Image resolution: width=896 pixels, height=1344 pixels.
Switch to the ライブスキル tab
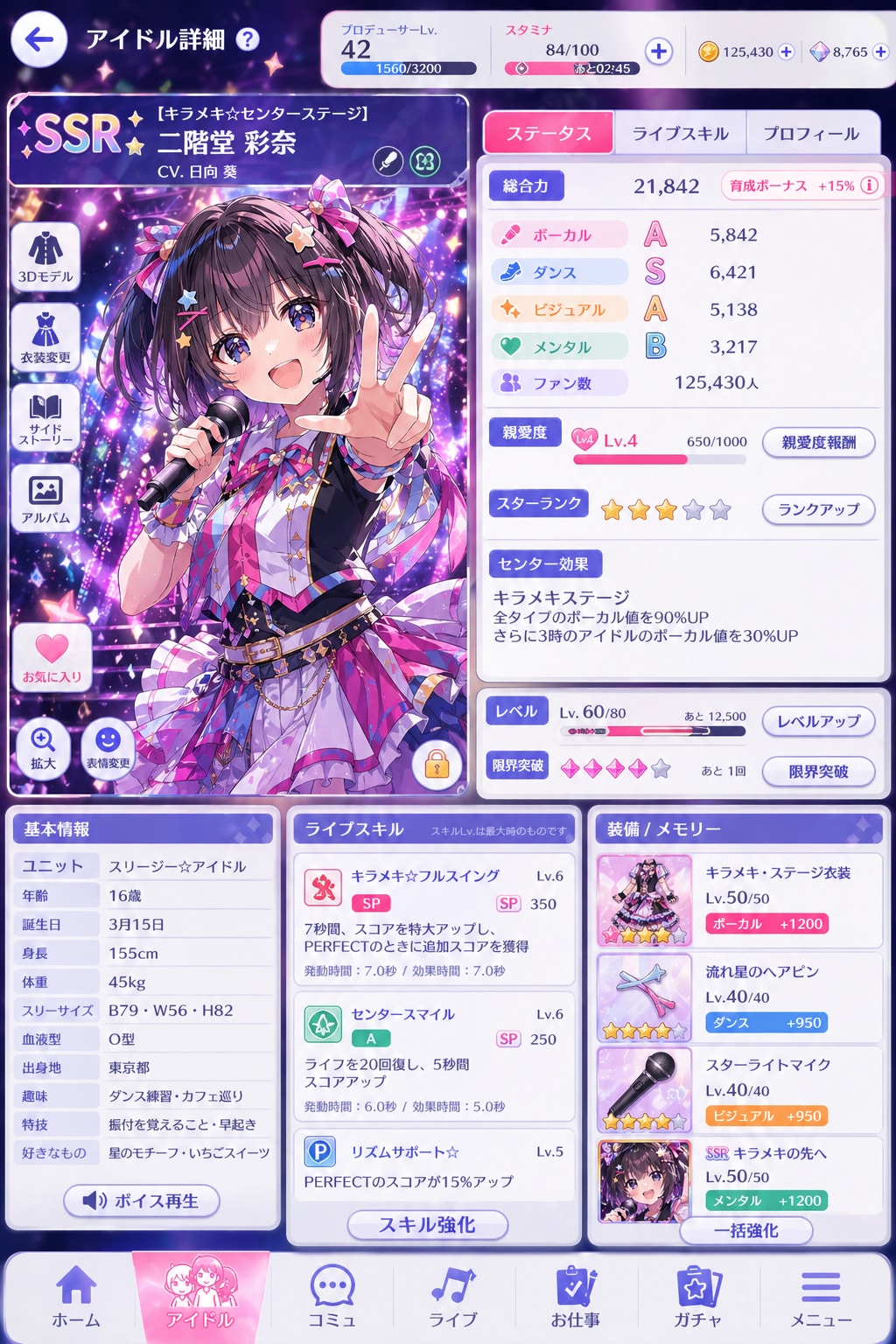pyautogui.click(x=678, y=133)
